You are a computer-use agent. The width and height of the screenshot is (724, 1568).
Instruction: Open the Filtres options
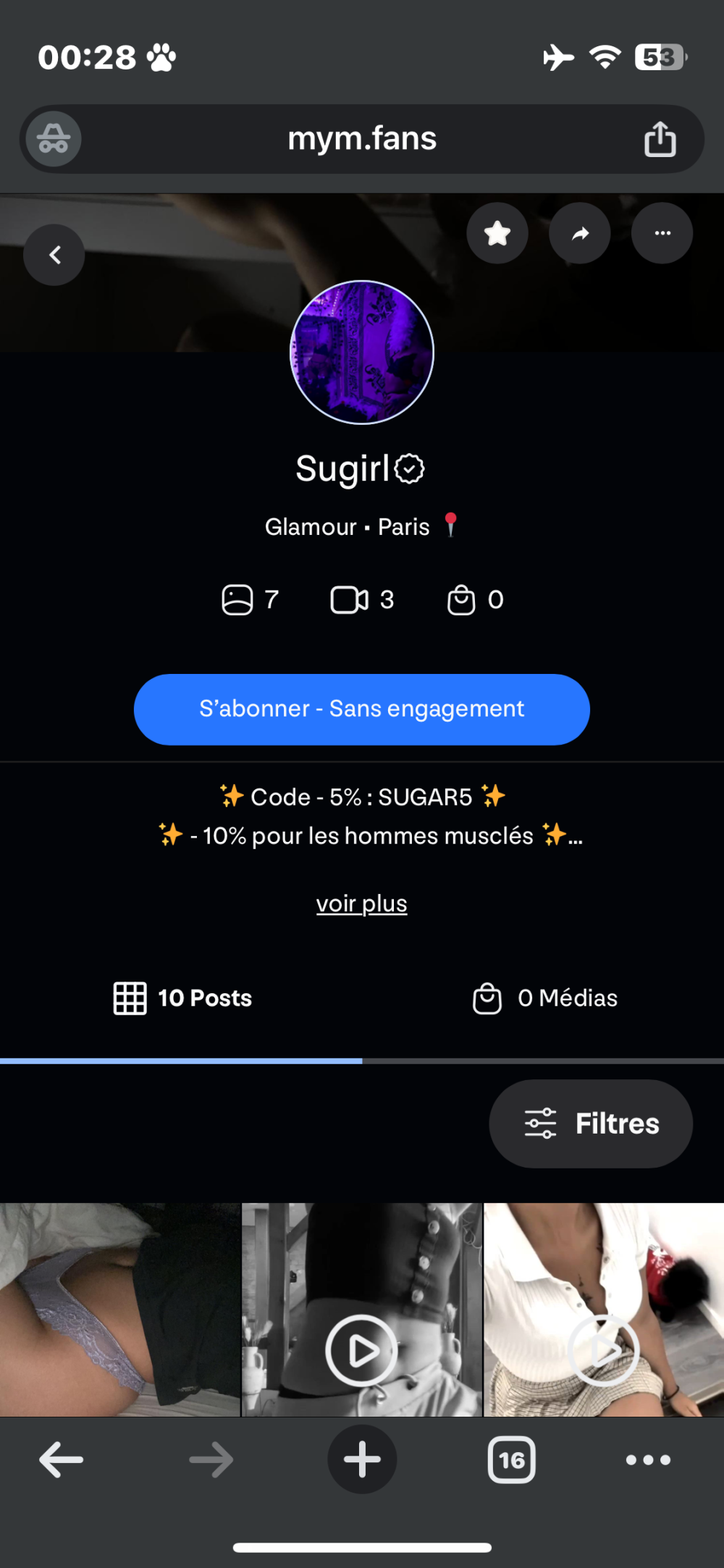point(591,1124)
